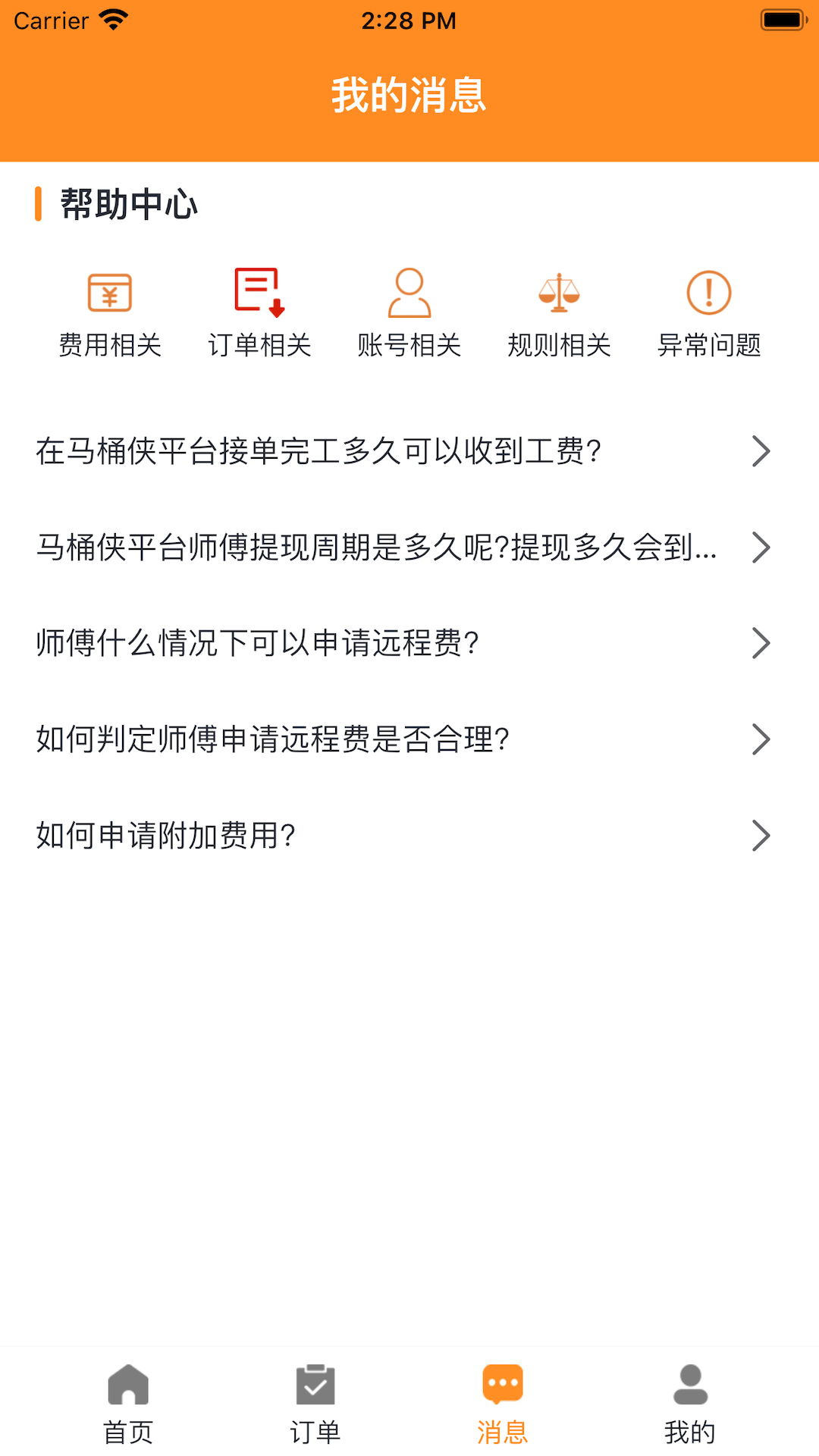Select the chat bubble icon above 消息
819x1456 pixels.
[x=503, y=1385]
